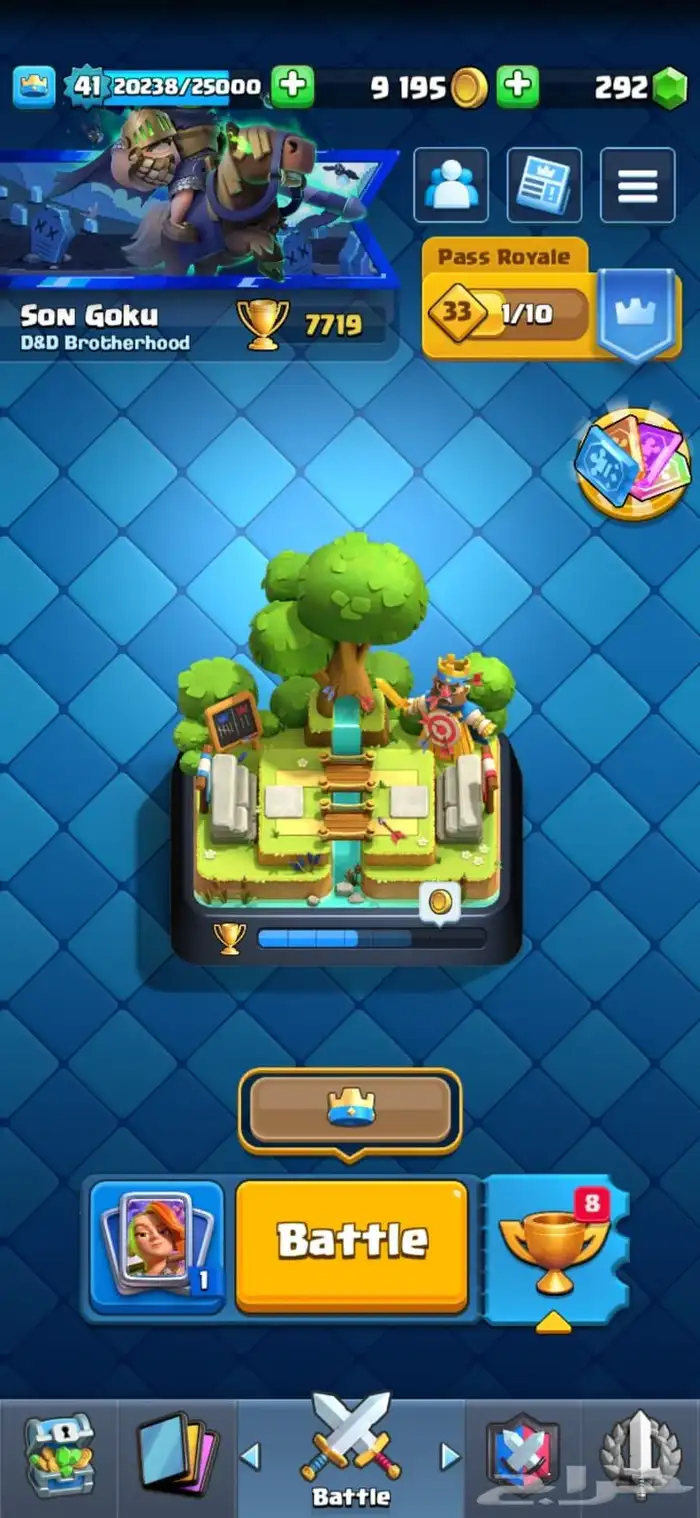Viewport: 700px width, 1518px height.
Task: Open the friends and social icon
Action: tap(451, 185)
